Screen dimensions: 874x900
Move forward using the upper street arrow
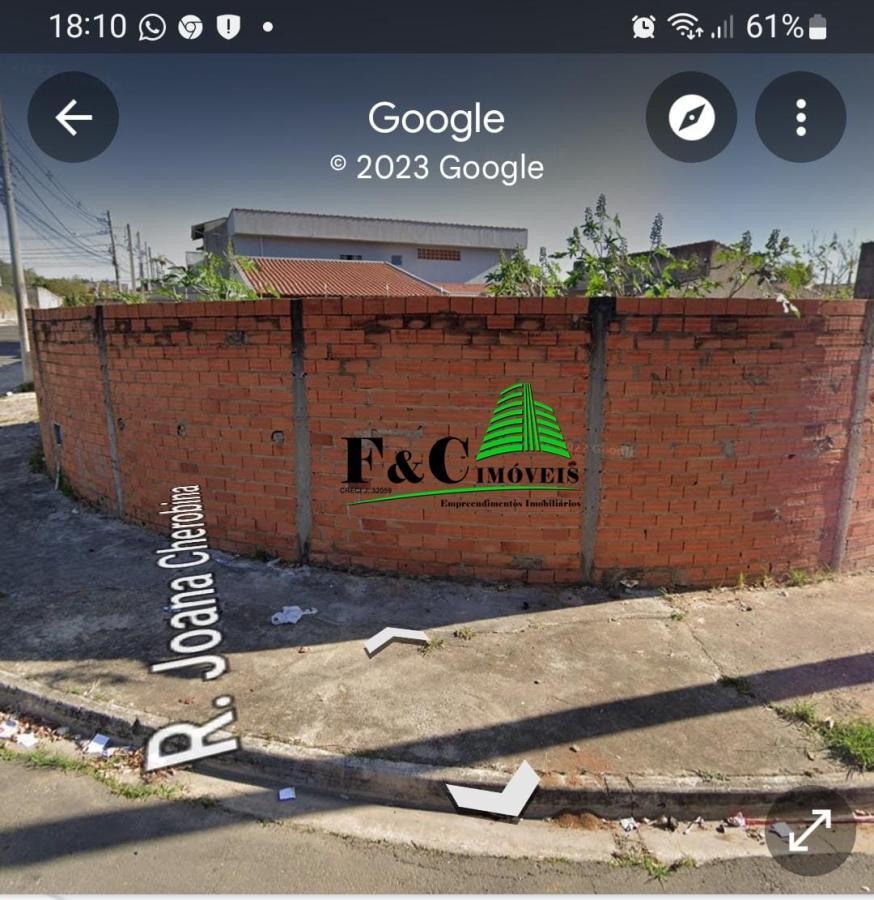(x=396, y=639)
